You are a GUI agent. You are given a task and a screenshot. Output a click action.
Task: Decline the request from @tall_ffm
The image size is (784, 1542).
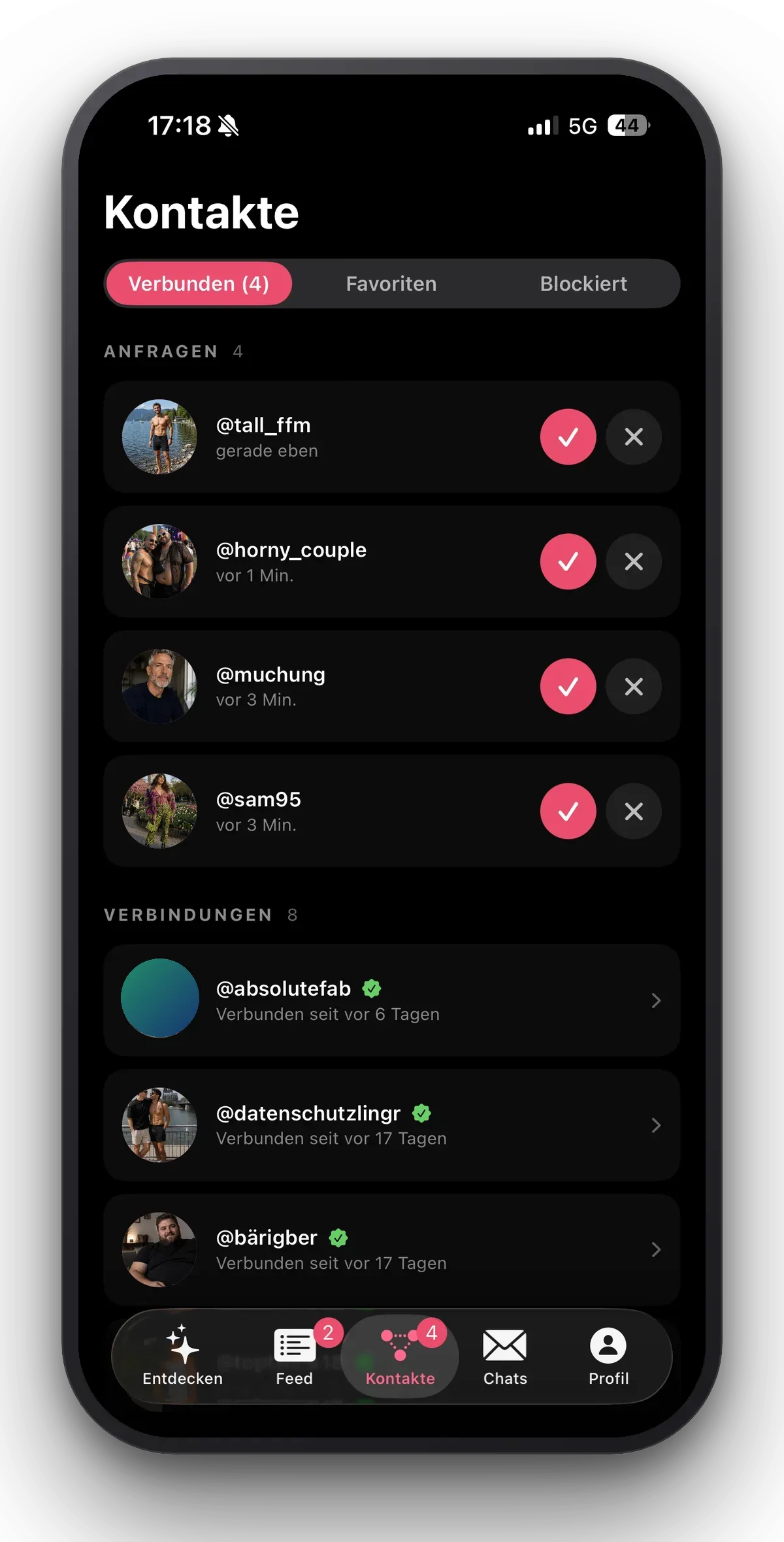[634, 436]
